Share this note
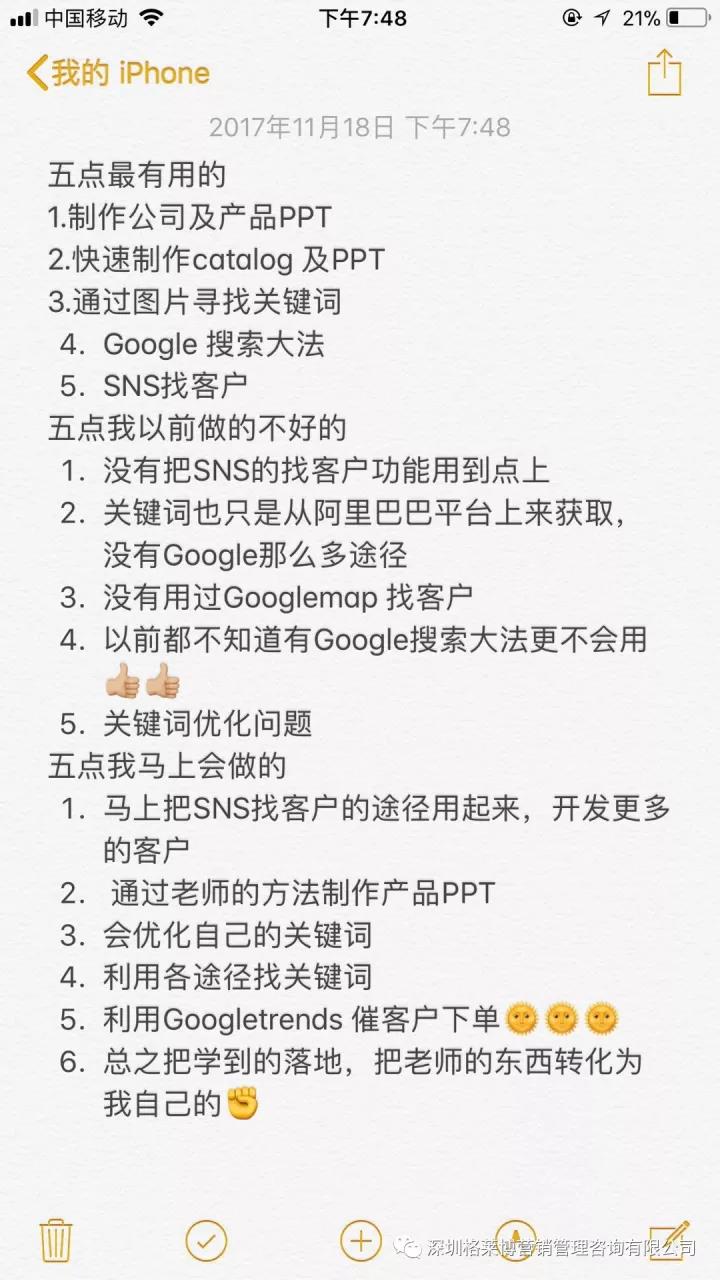The image size is (720, 1280). [664, 74]
